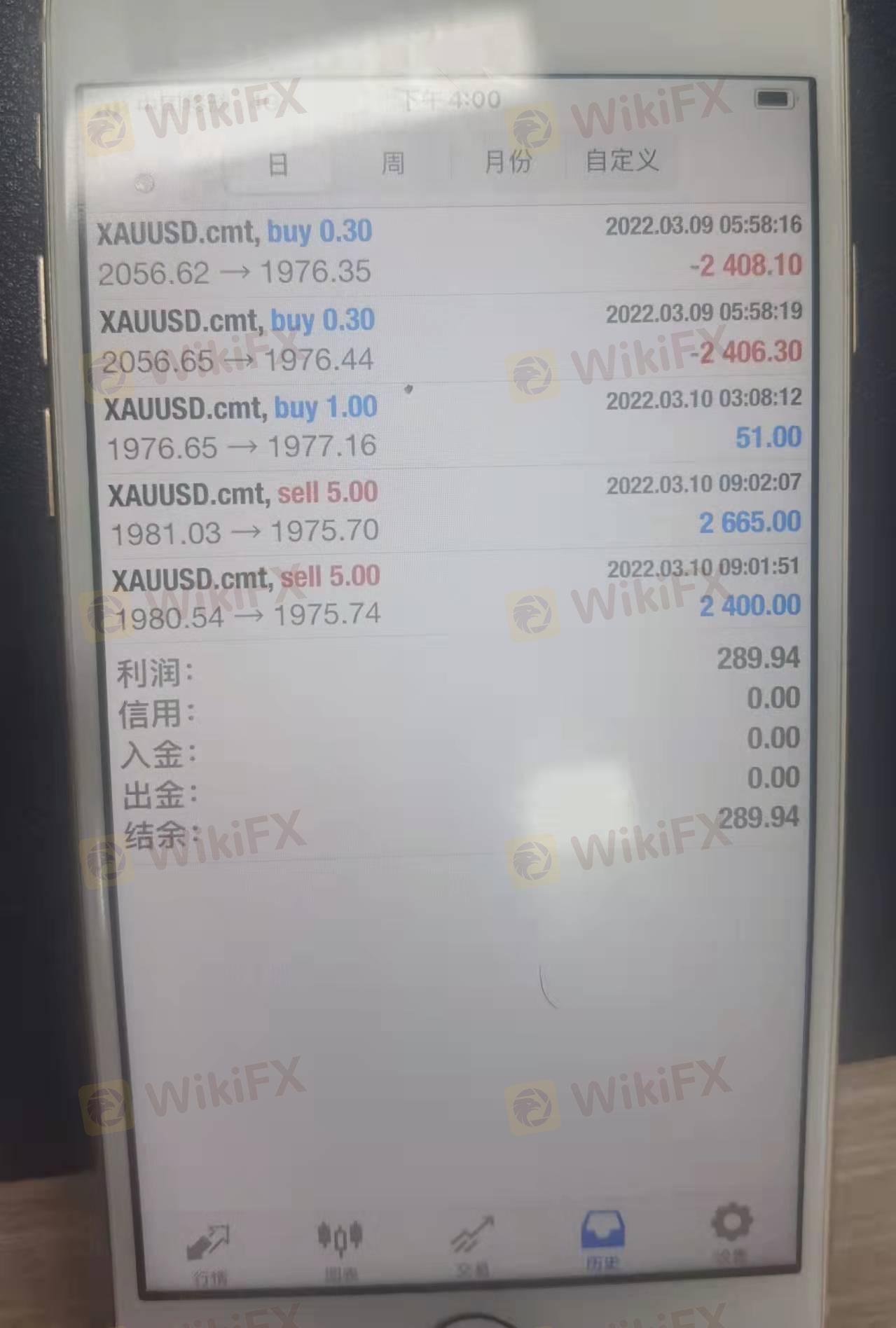The width and height of the screenshot is (896, 1328).
Task: Open the 图表 chart tab
Action: pyautogui.click(x=340, y=1248)
